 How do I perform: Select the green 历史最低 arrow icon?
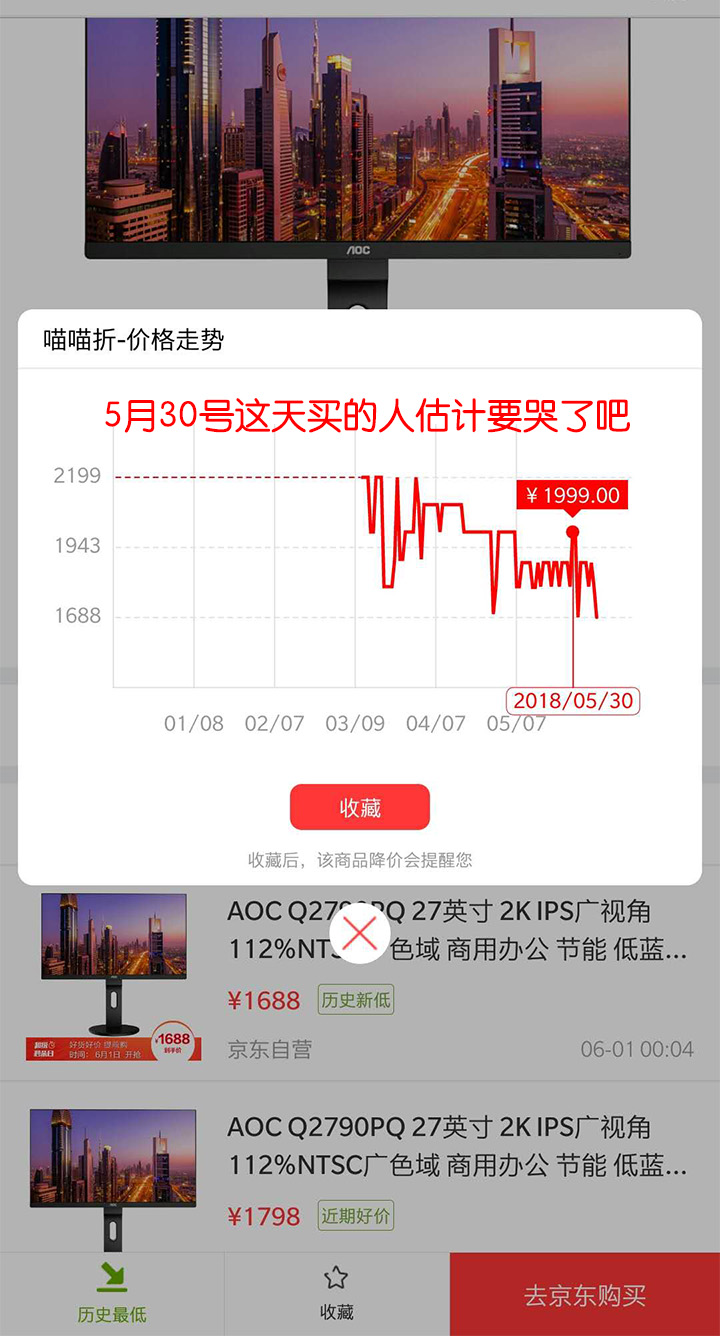click(110, 1278)
